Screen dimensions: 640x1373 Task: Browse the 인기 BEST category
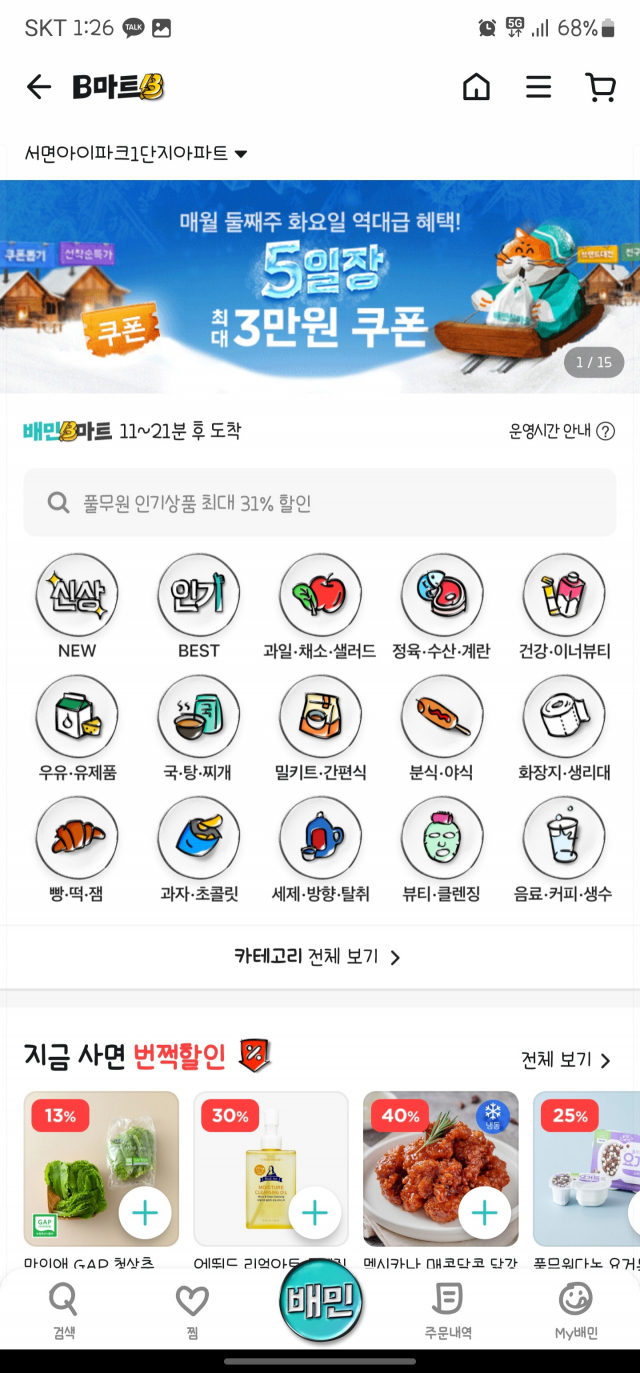[x=199, y=596]
